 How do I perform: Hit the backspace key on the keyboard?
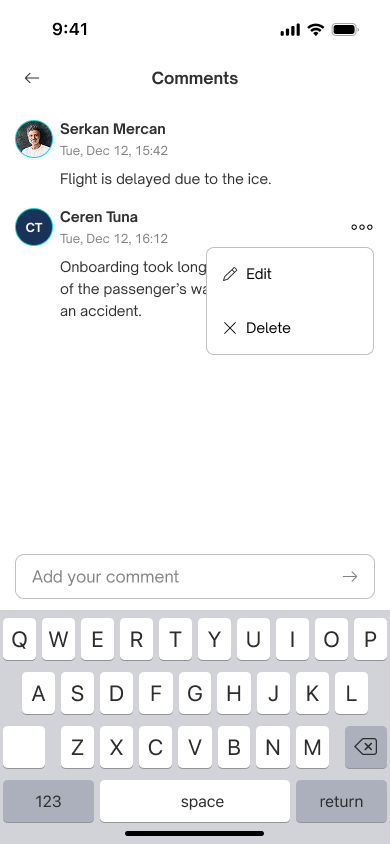366,747
